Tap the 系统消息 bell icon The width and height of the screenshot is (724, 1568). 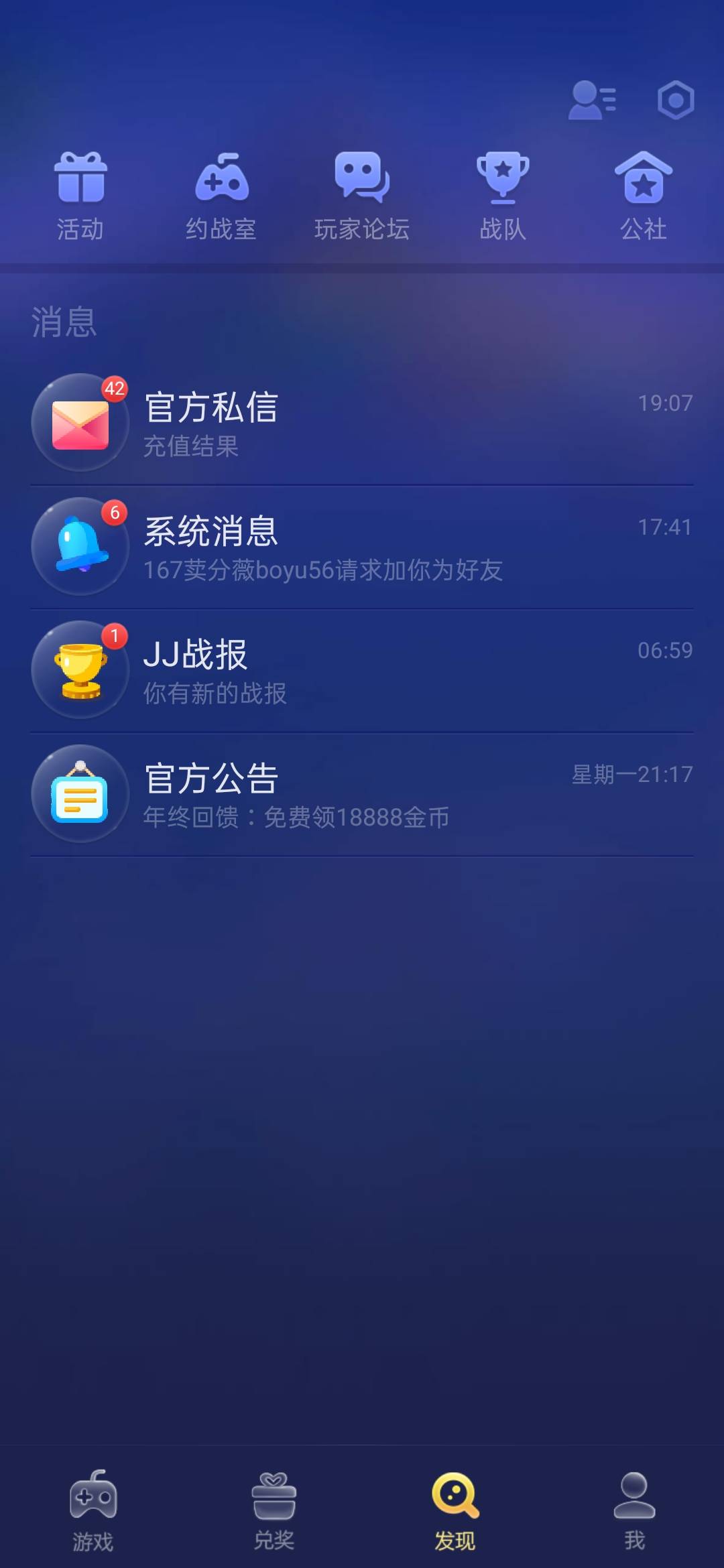pyautogui.click(x=79, y=547)
